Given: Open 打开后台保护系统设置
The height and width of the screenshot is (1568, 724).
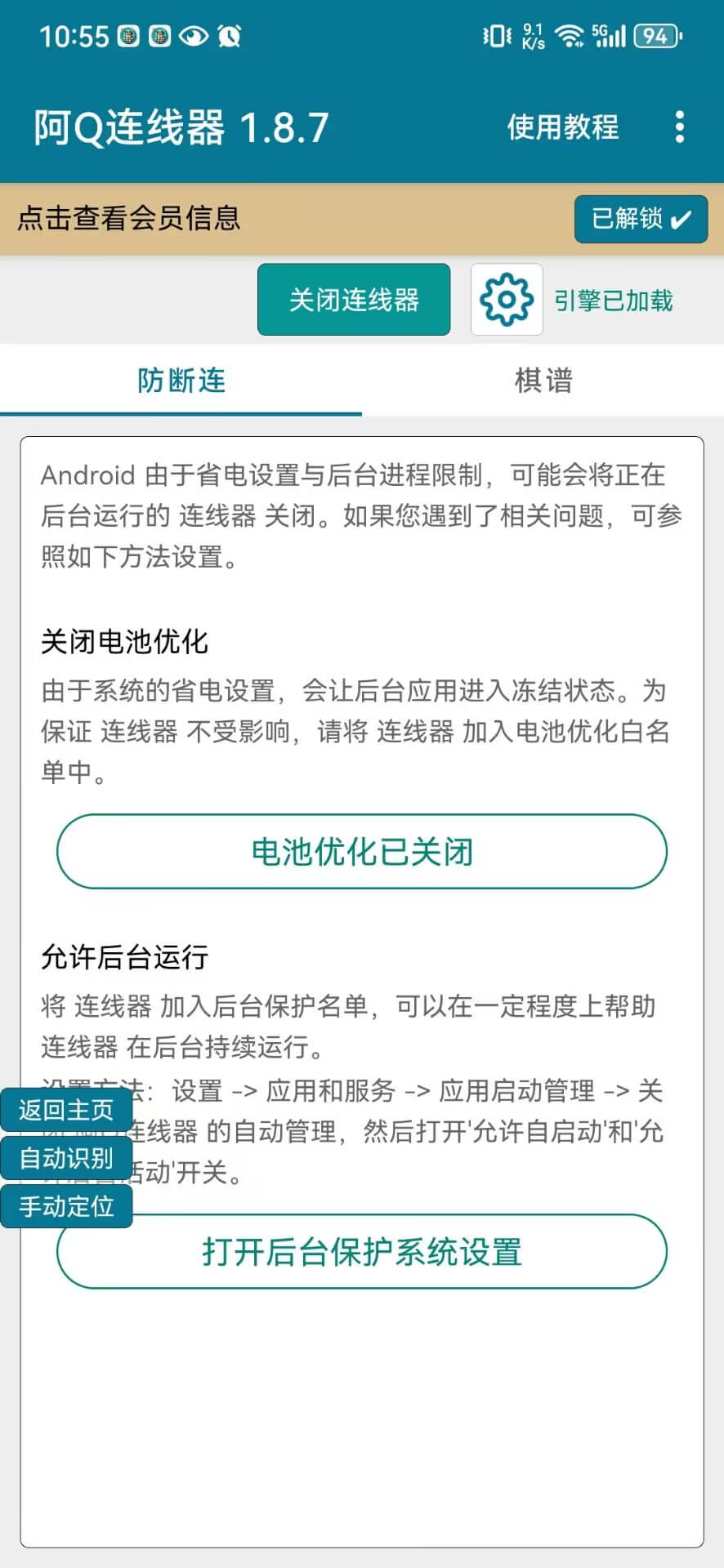Looking at the screenshot, I should [x=362, y=1252].
